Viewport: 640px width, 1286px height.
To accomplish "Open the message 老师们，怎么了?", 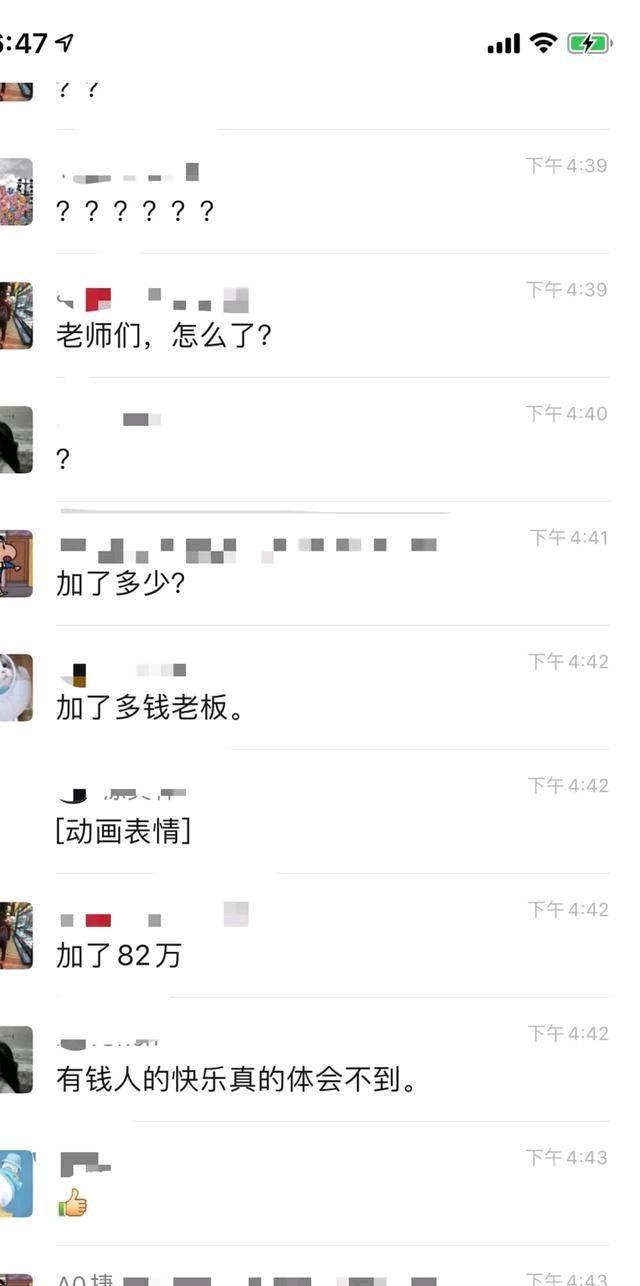I will coord(164,336).
